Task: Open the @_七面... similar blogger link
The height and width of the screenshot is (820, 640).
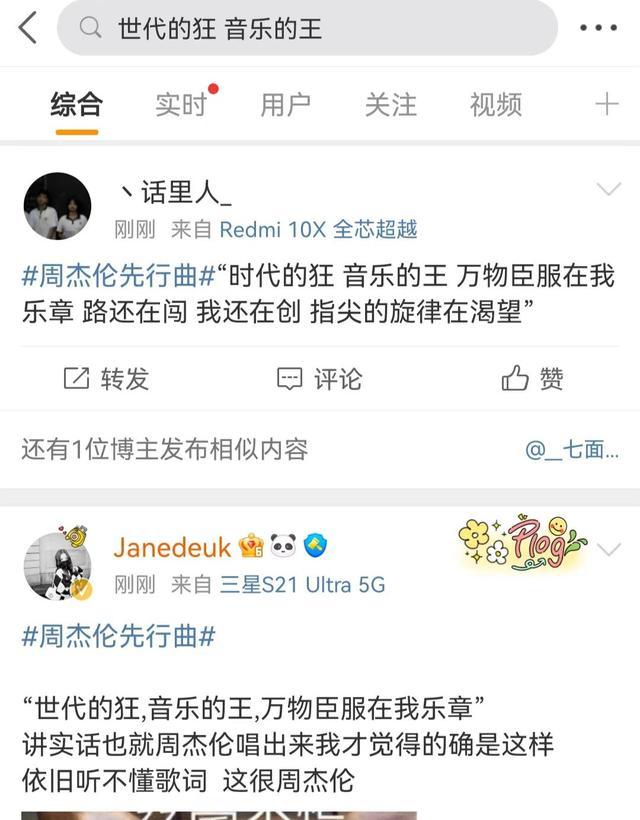Action: [x=572, y=450]
